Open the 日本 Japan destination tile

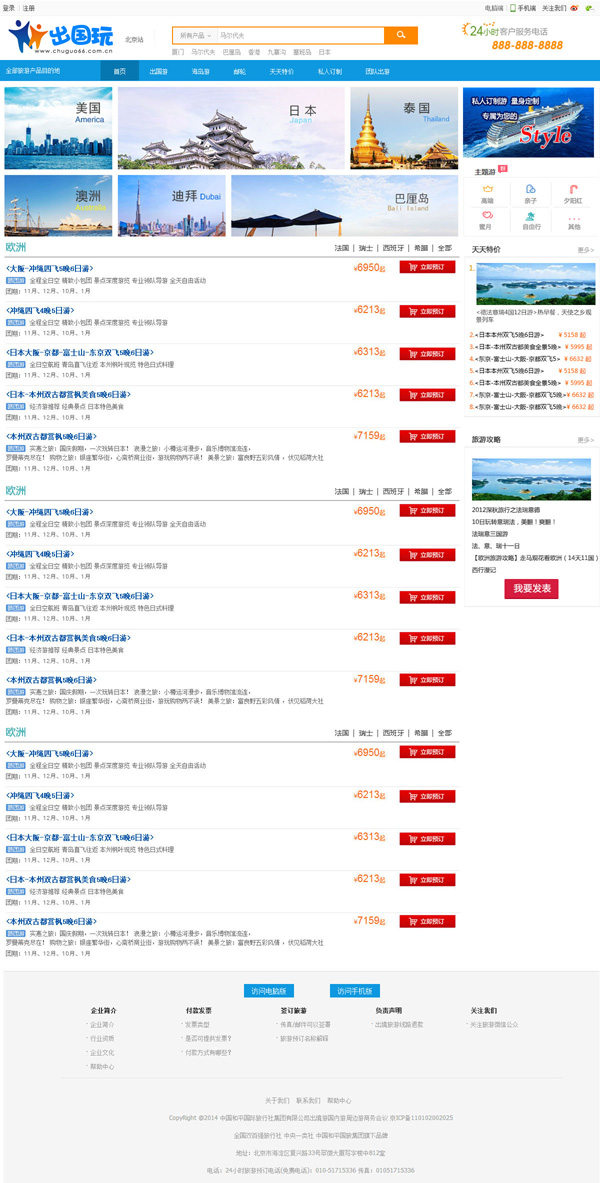231,128
